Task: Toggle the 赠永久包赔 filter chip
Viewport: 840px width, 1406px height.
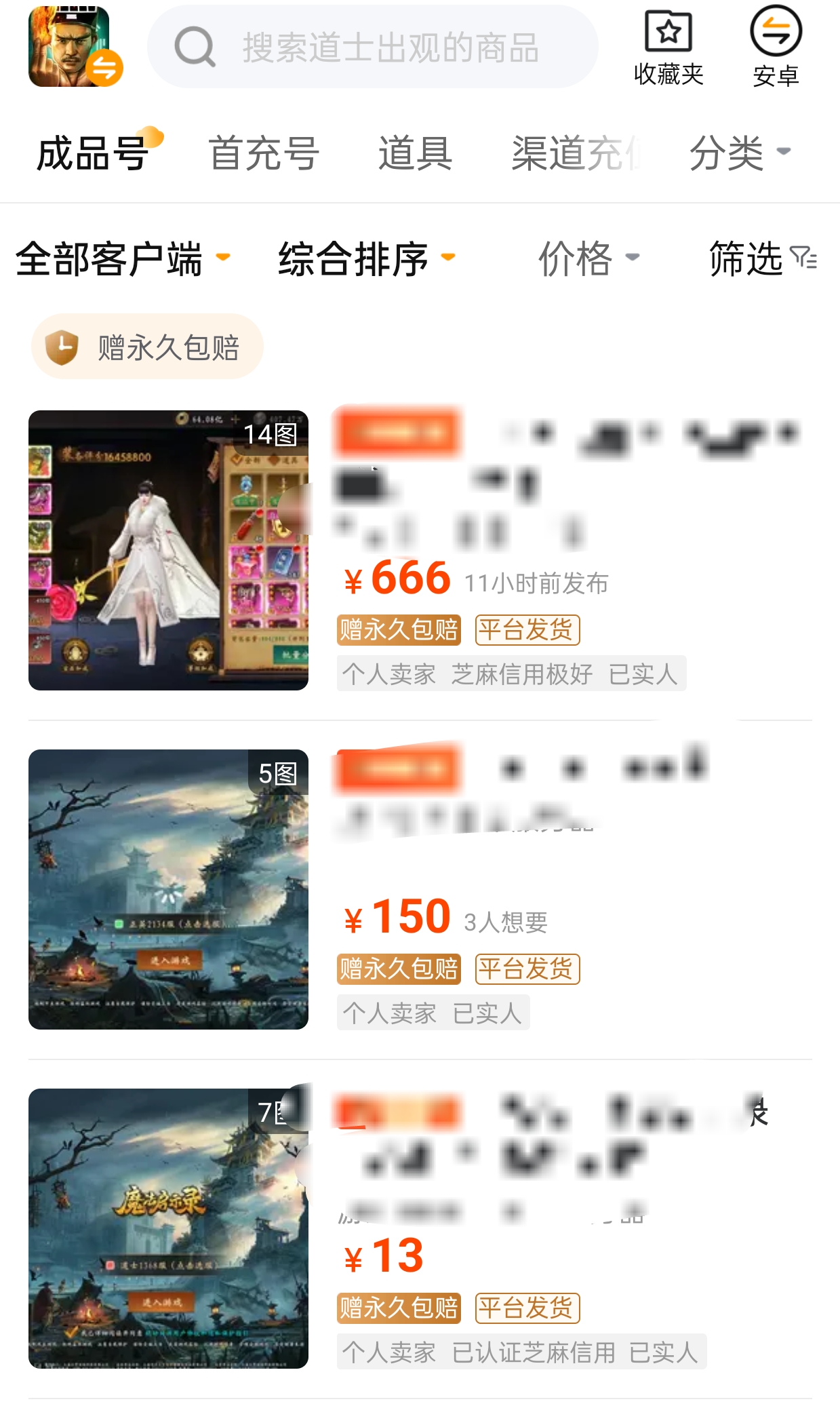Action: click(147, 347)
